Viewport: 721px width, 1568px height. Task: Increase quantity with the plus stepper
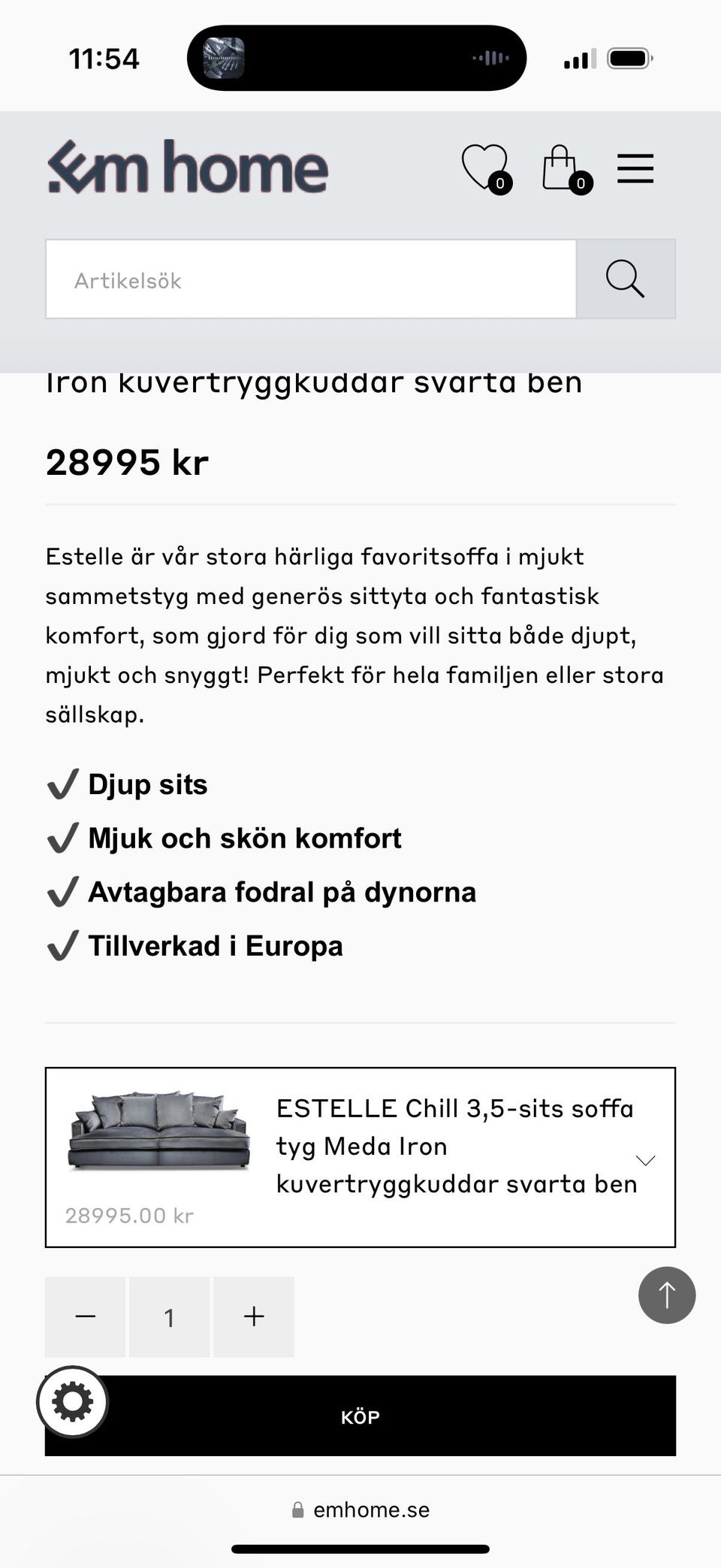click(x=253, y=1316)
